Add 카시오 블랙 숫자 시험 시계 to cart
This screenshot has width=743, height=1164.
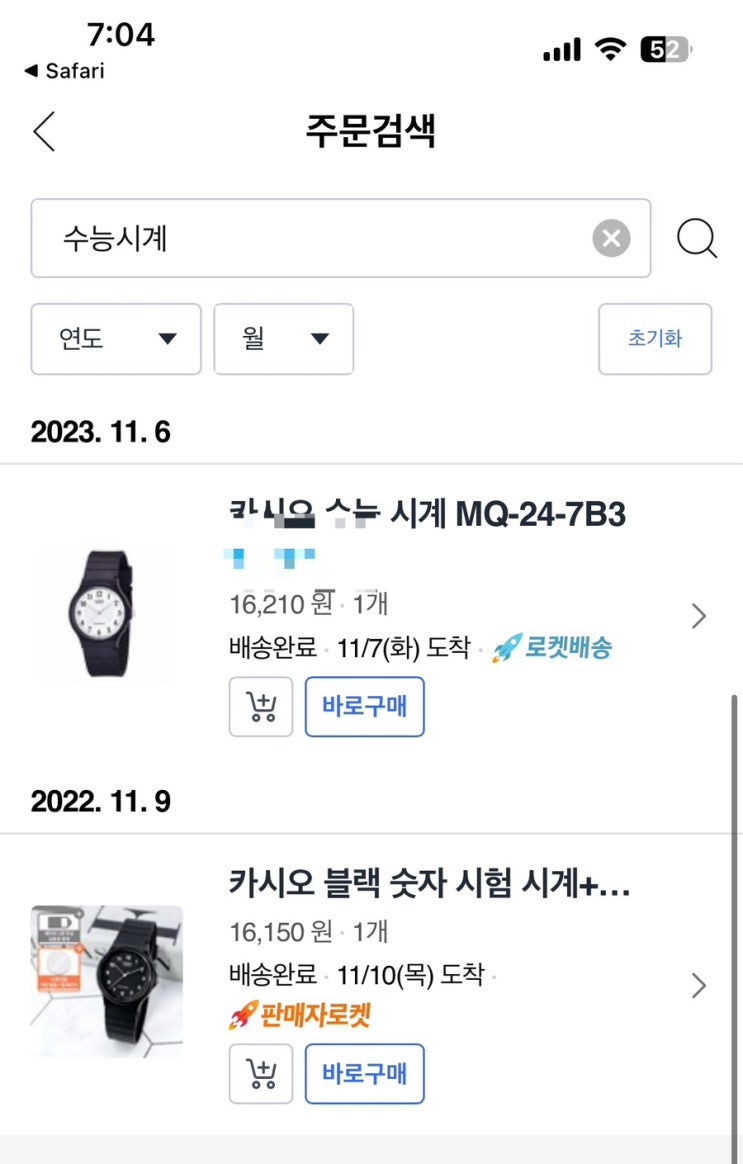(261, 1074)
